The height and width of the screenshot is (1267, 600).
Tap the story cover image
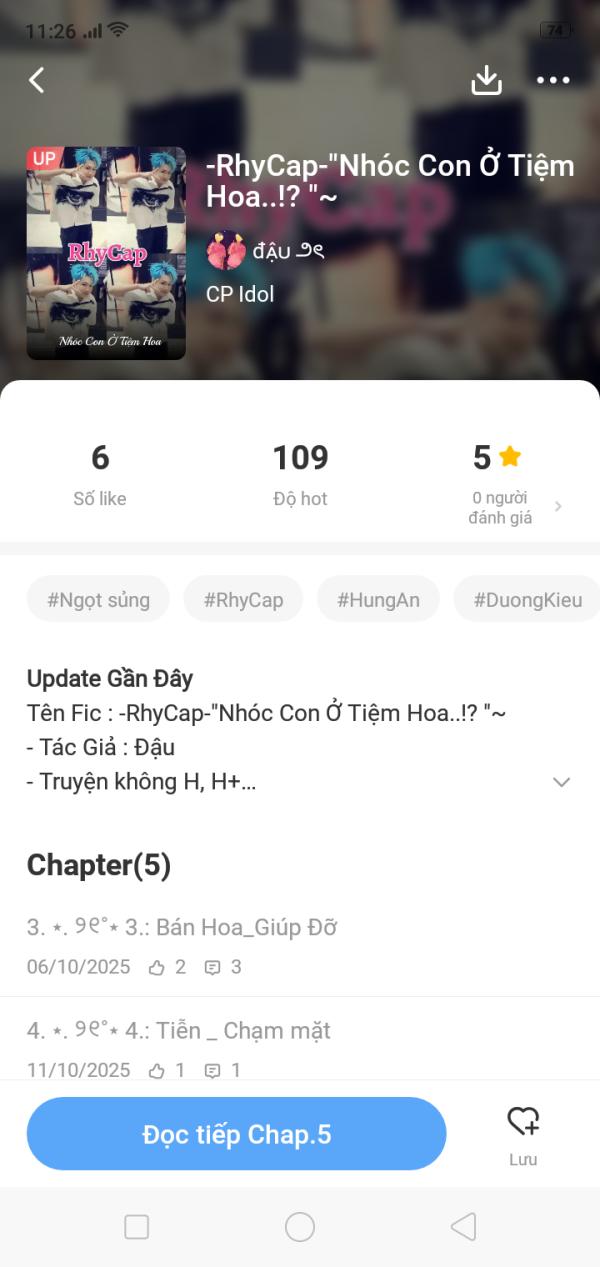click(x=106, y=253)
